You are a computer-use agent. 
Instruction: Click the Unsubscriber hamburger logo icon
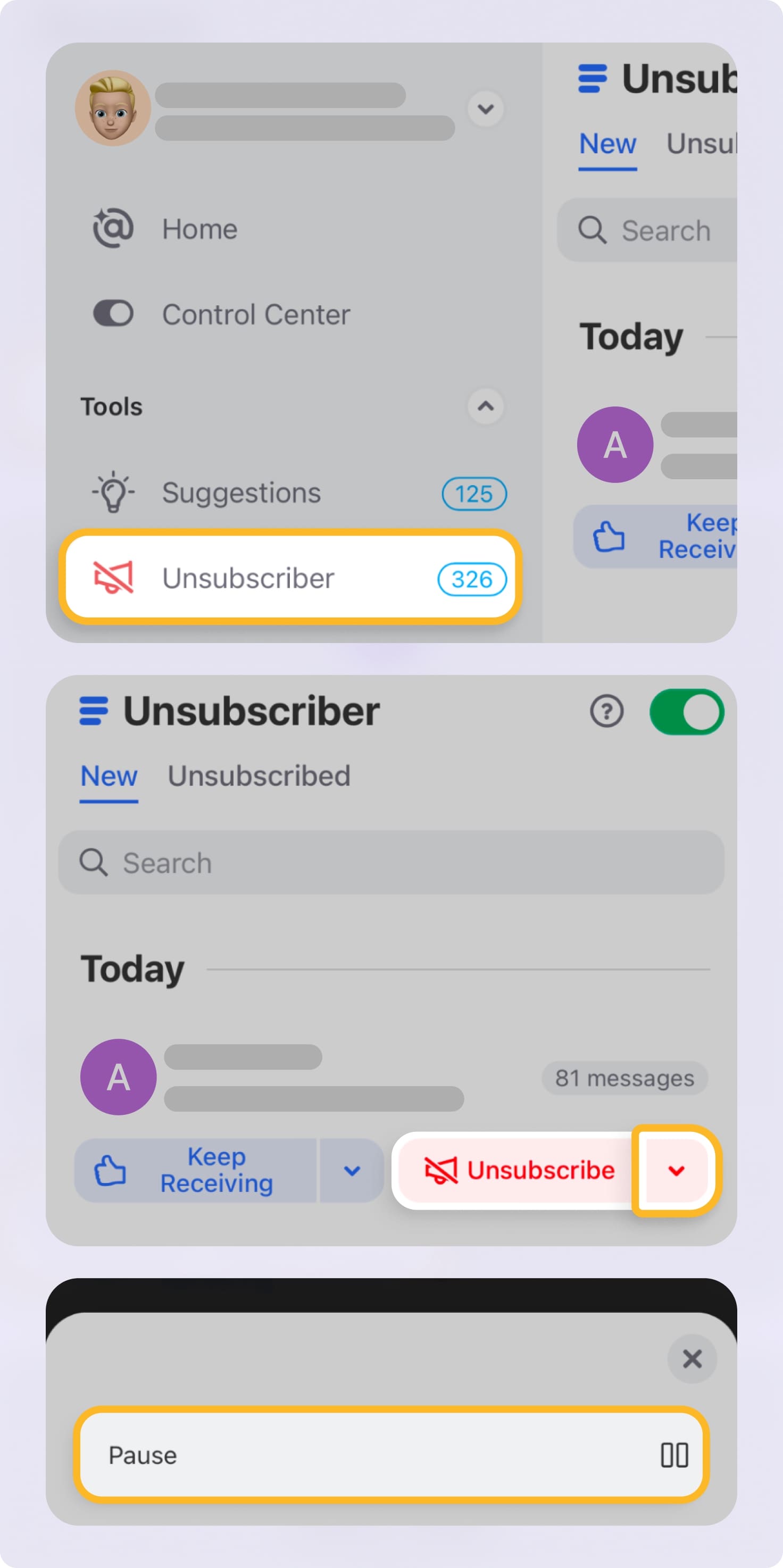point(93,711)
